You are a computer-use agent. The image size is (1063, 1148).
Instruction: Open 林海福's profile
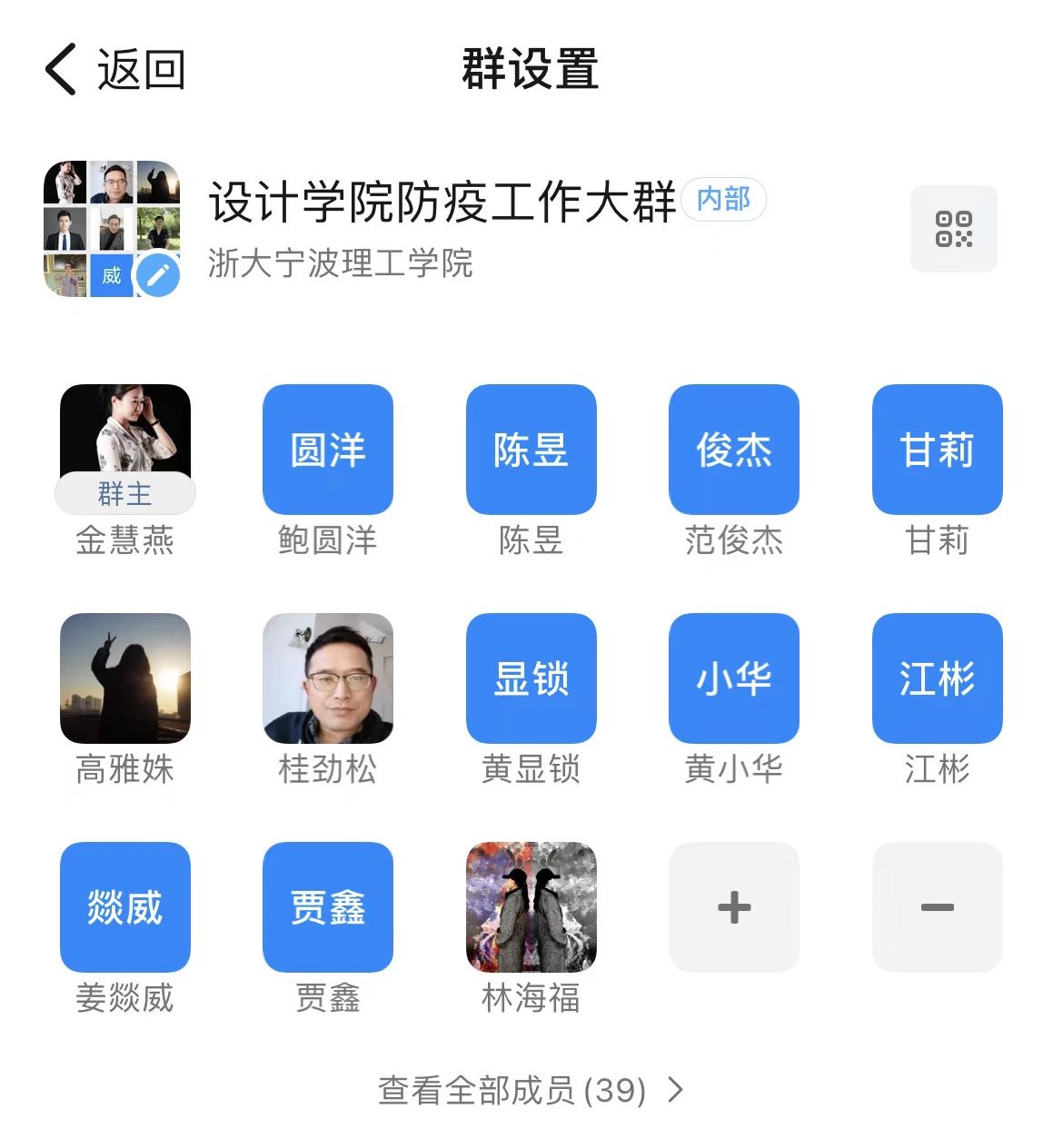coord(531,907)
